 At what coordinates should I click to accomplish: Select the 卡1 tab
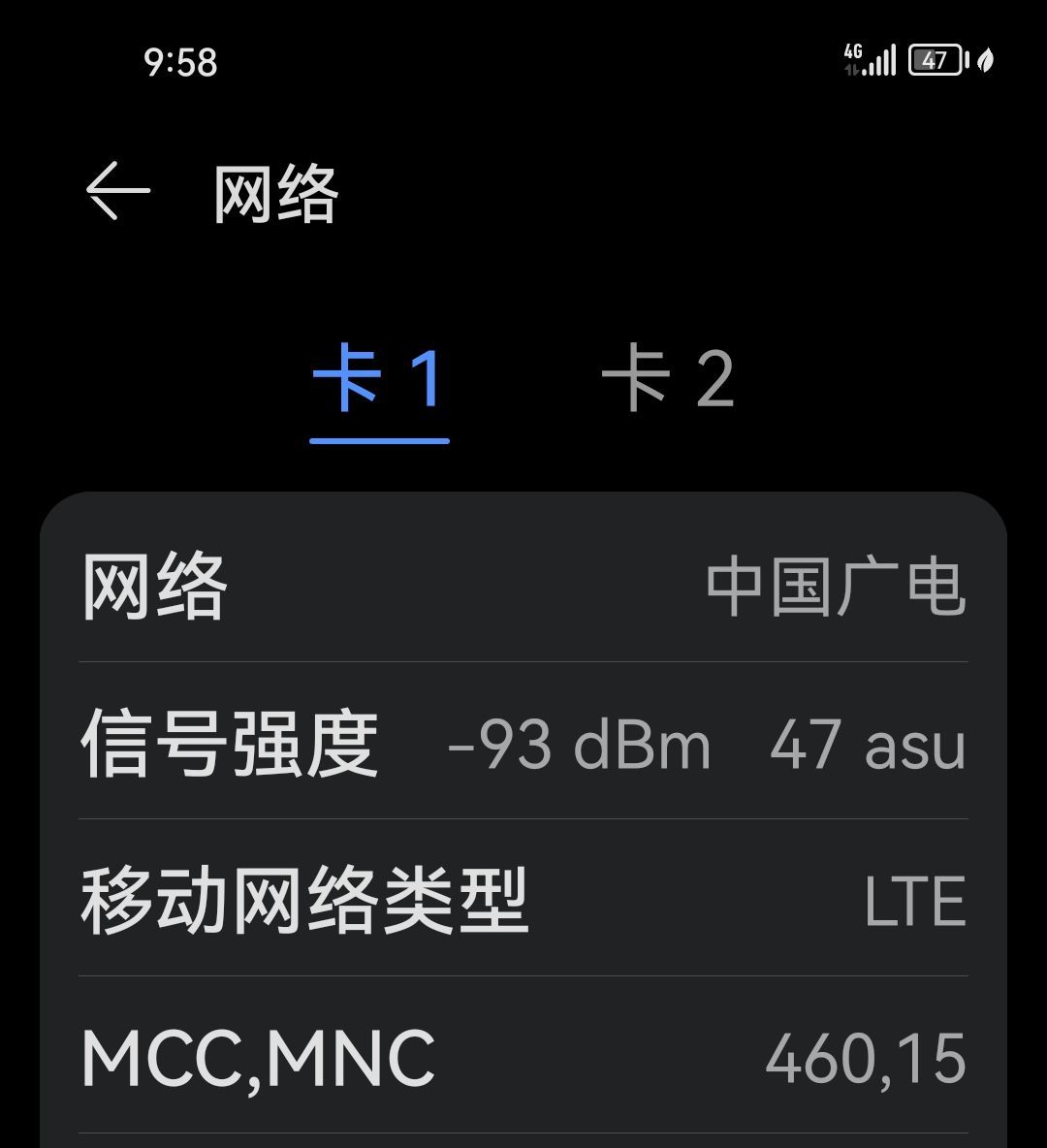(x=380, y=384)
